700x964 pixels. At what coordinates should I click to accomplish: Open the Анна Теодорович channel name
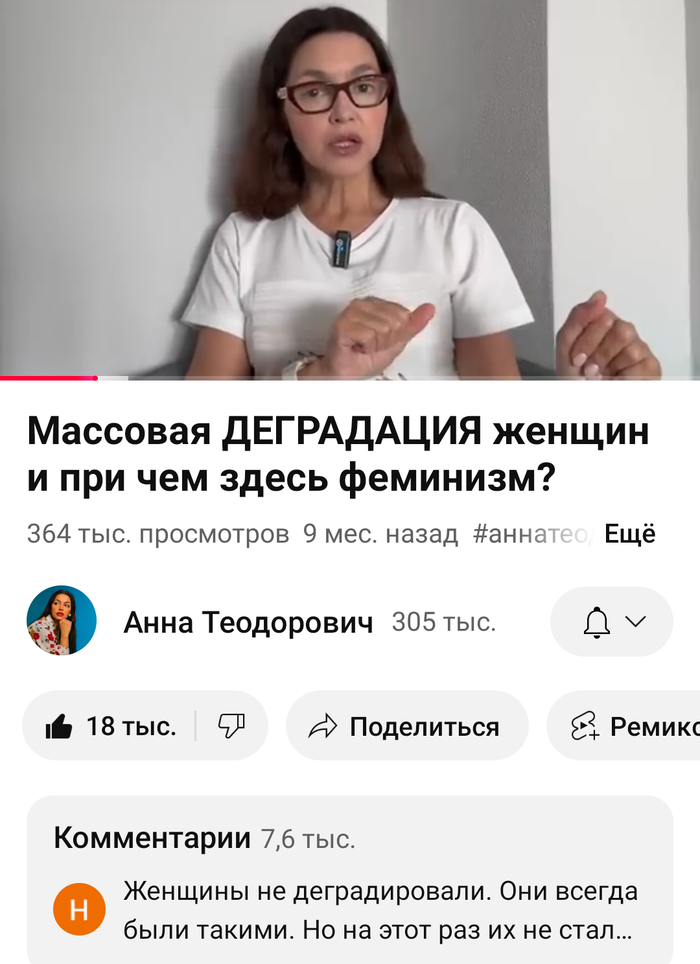[247, 623]
